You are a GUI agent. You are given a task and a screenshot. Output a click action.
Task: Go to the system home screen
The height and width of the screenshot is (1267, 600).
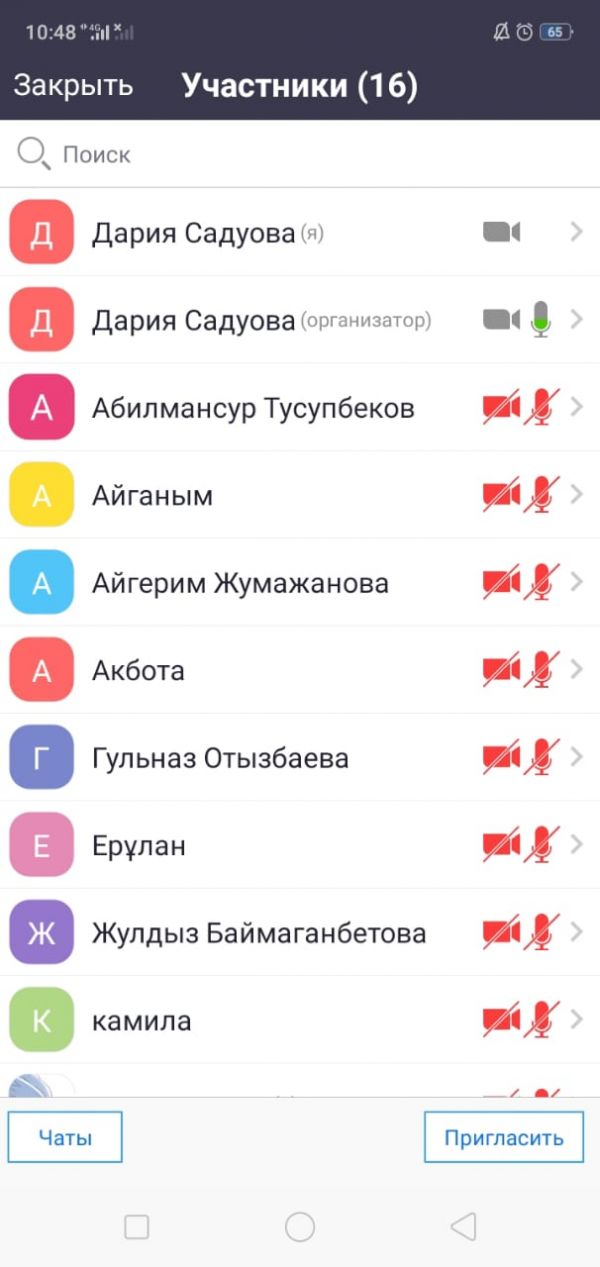300,1227
